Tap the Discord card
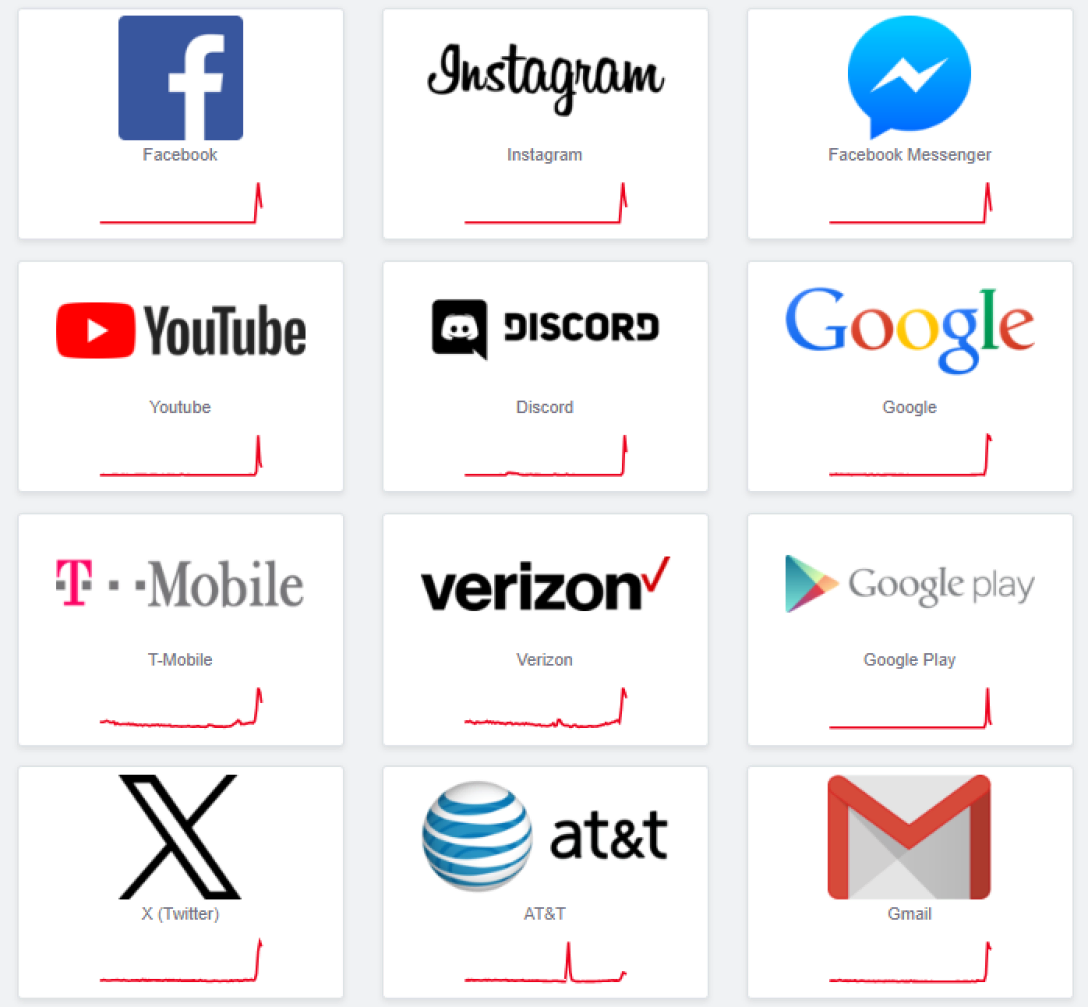The height and width of the screenshot is (1007, 1088). click(x=545, y=376)
